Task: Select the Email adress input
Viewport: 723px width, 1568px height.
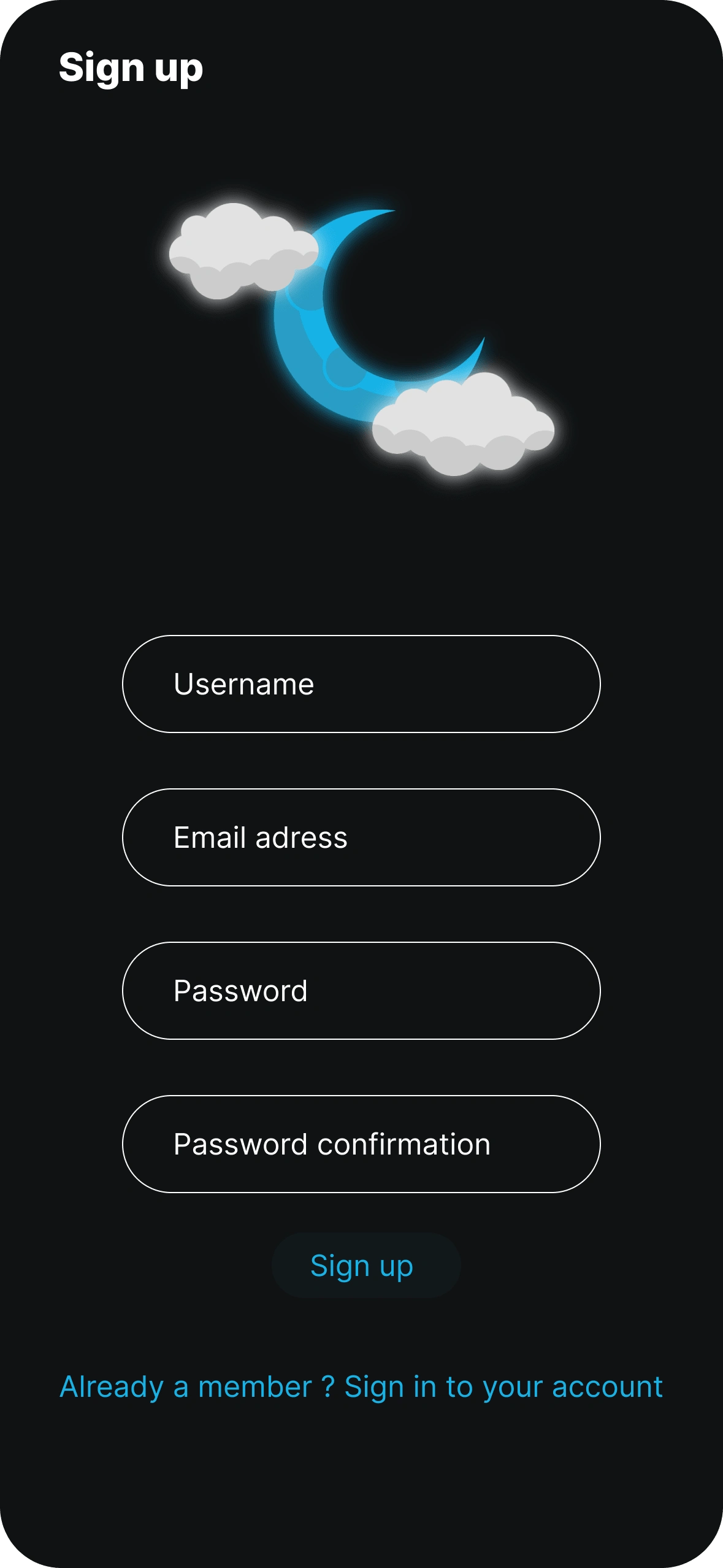Action: (x=361, y=837)
